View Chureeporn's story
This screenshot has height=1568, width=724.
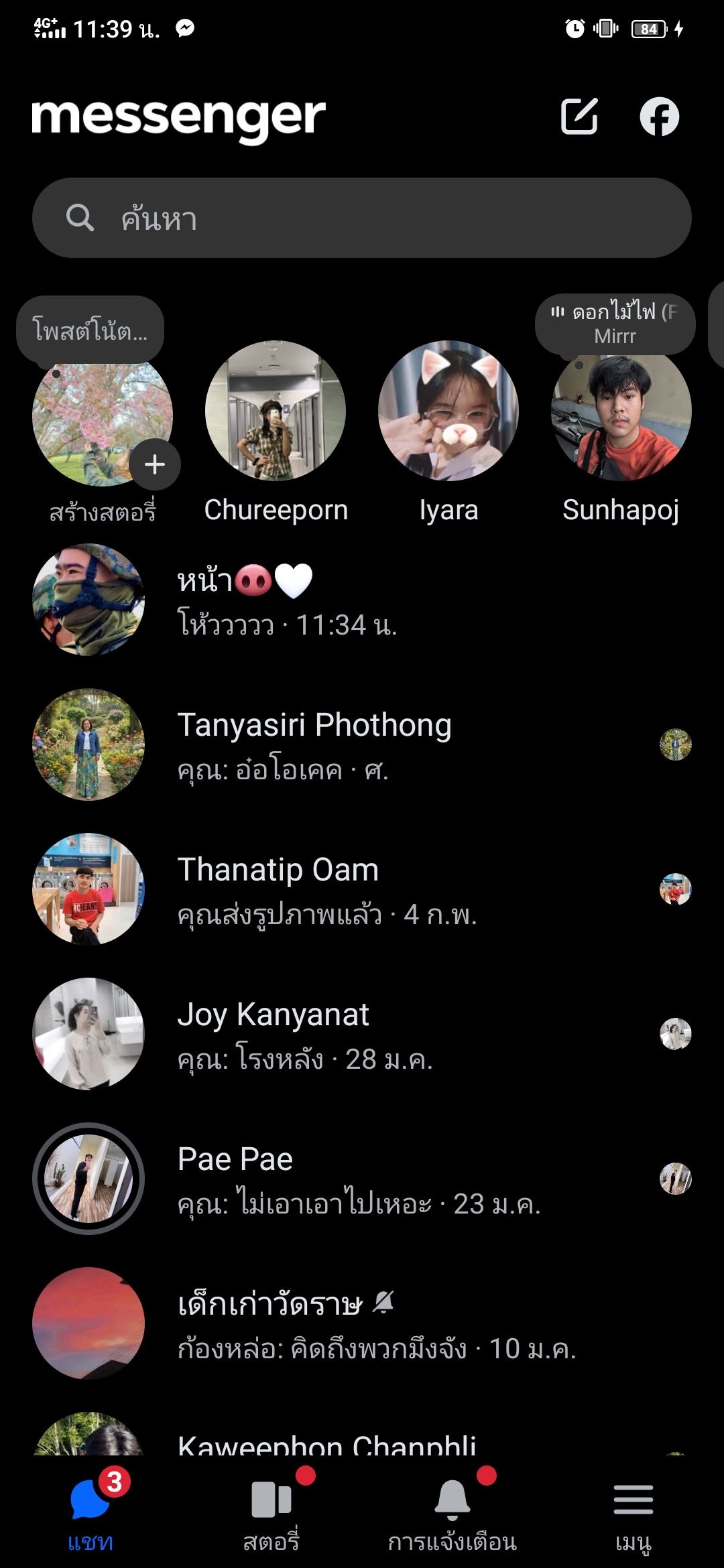tap(276, 411)
